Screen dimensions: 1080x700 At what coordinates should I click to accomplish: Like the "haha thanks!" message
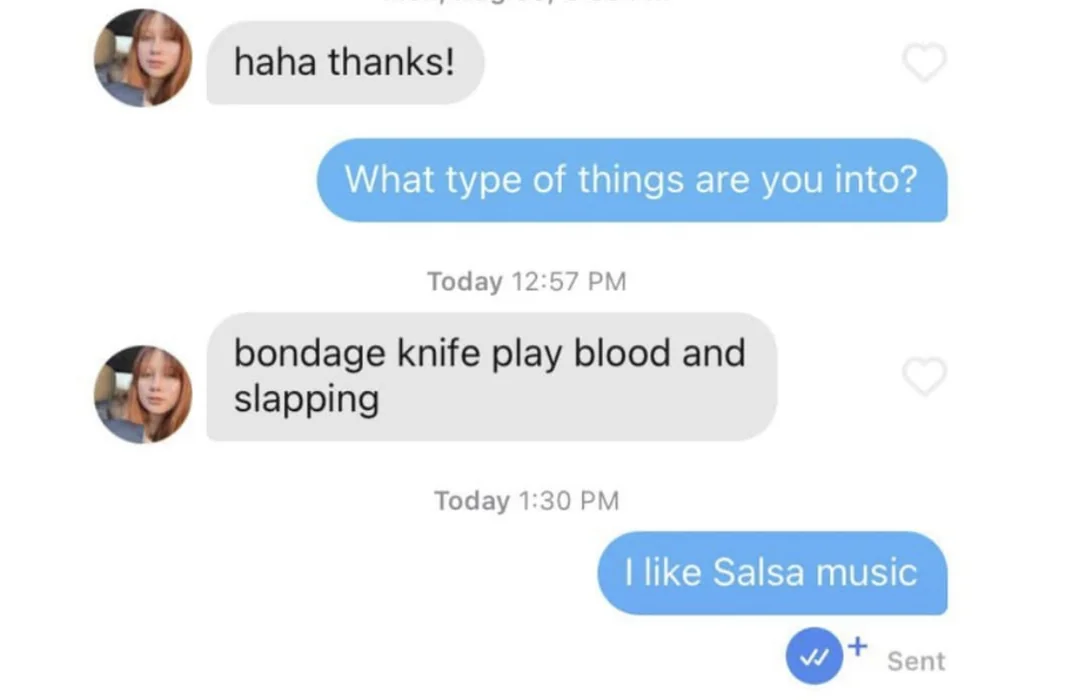[924, 63]
